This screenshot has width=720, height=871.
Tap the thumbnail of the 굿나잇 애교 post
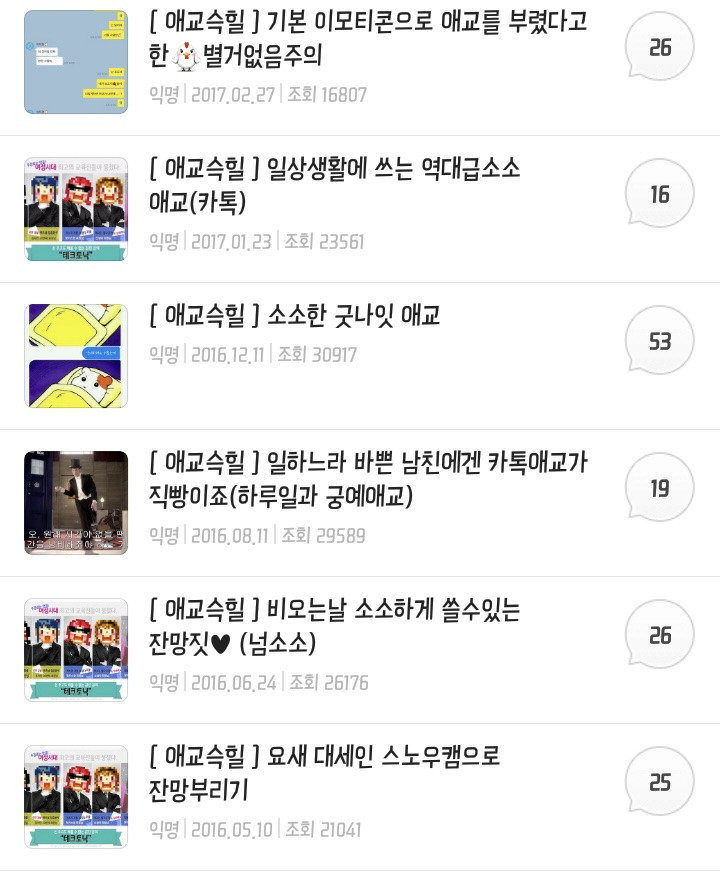[76, 356]
